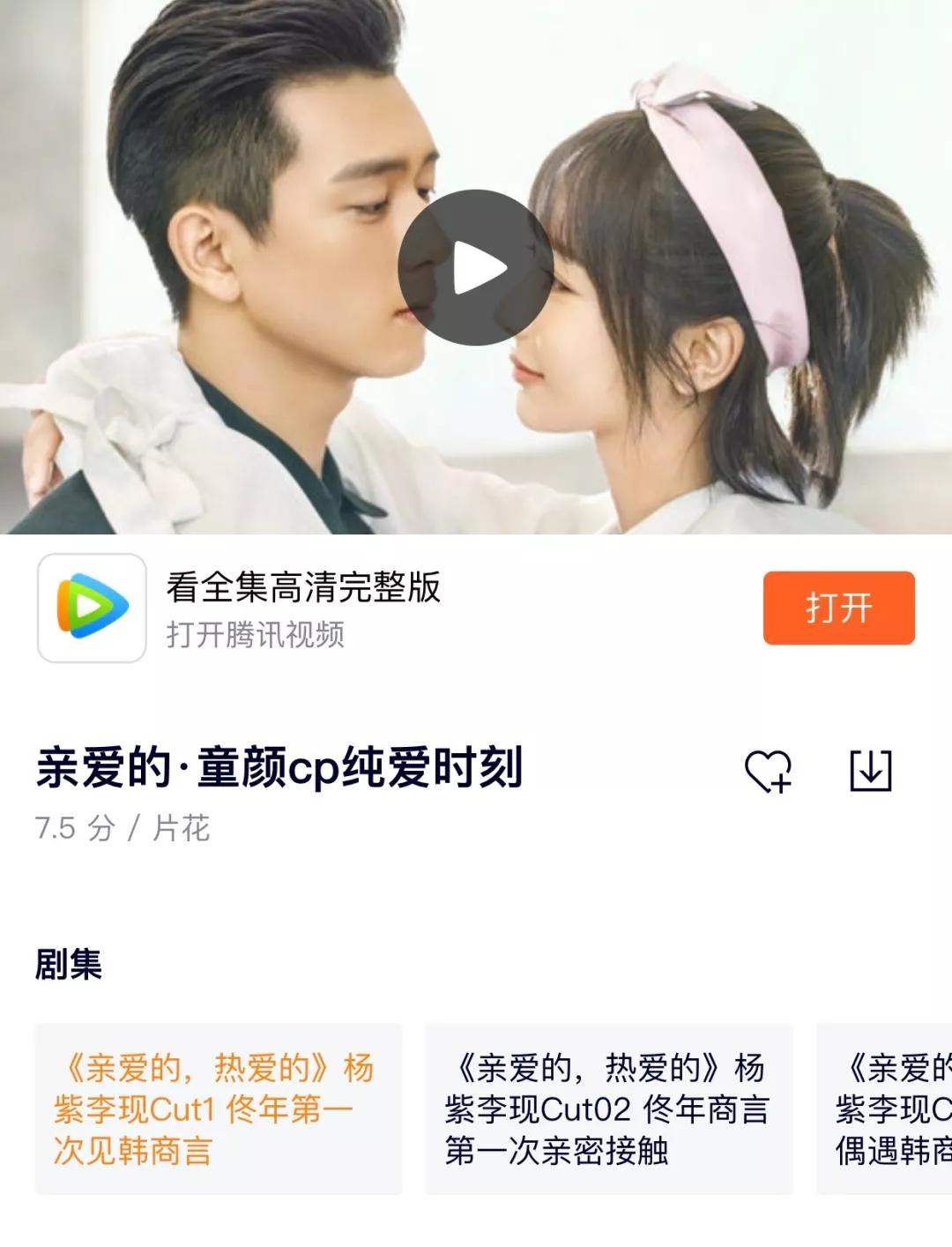
Task: Open link 看全集高清完整版
Action: tap(304, 591)
